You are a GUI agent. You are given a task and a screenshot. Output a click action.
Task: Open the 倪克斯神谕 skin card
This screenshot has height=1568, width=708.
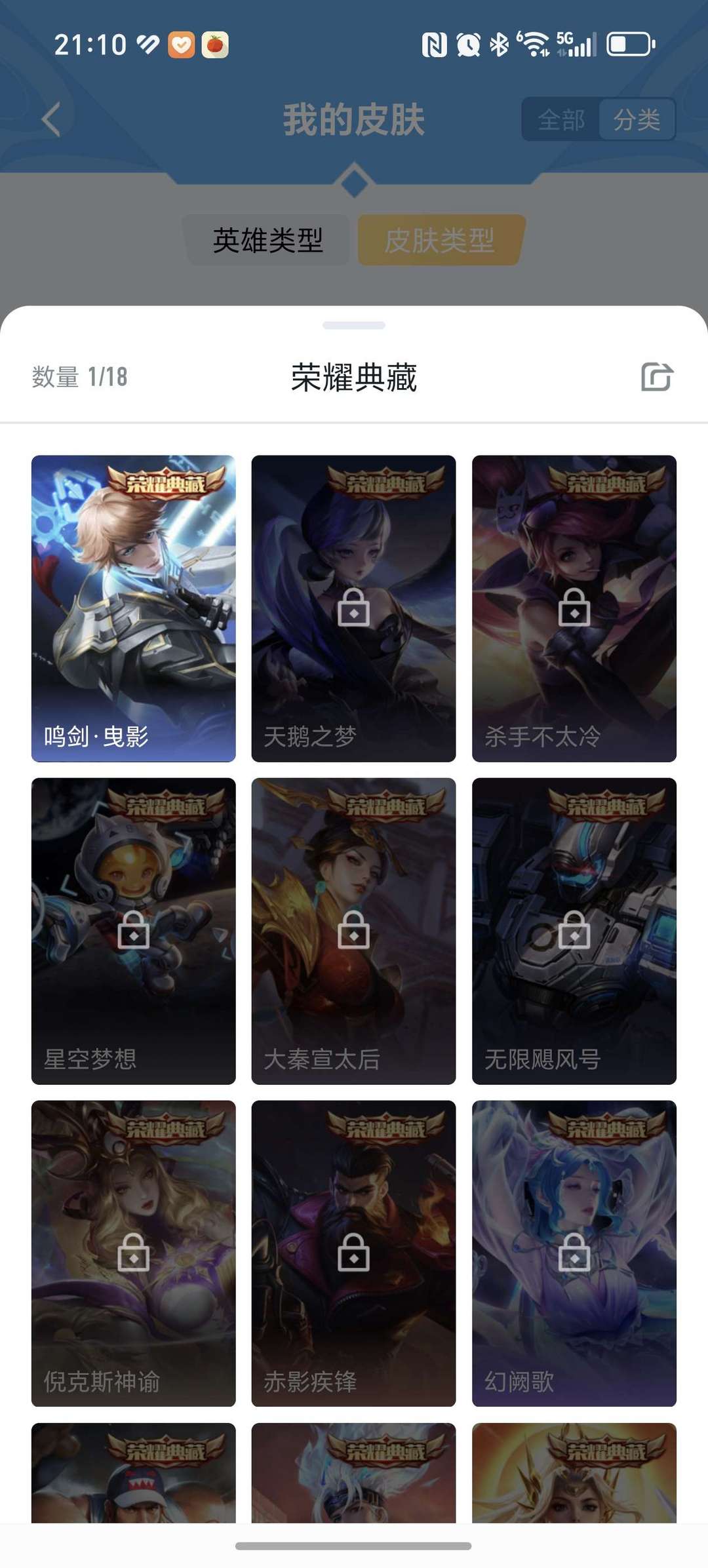(133, 1253)
